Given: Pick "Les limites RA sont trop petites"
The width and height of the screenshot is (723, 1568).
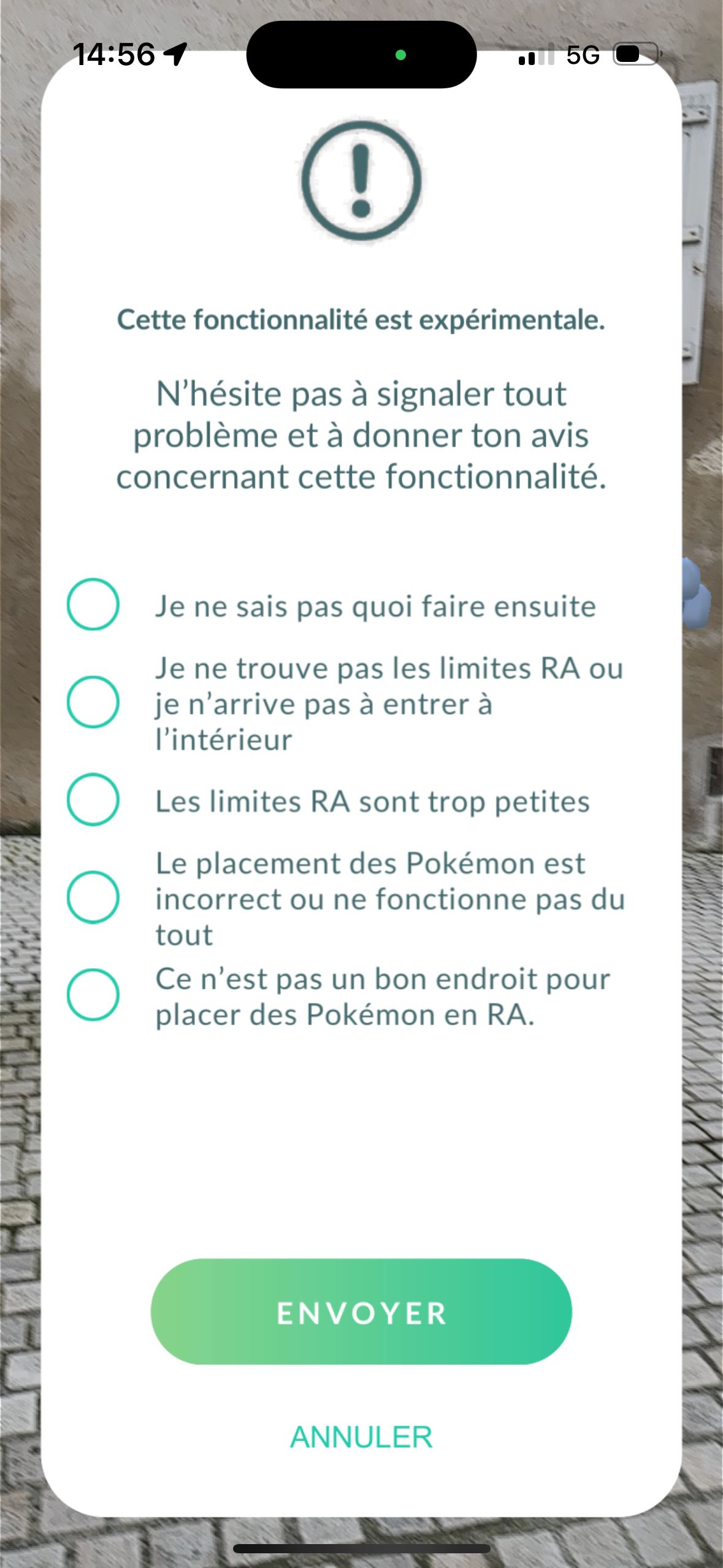Looking at the screenshot, I should coord(93,800).
